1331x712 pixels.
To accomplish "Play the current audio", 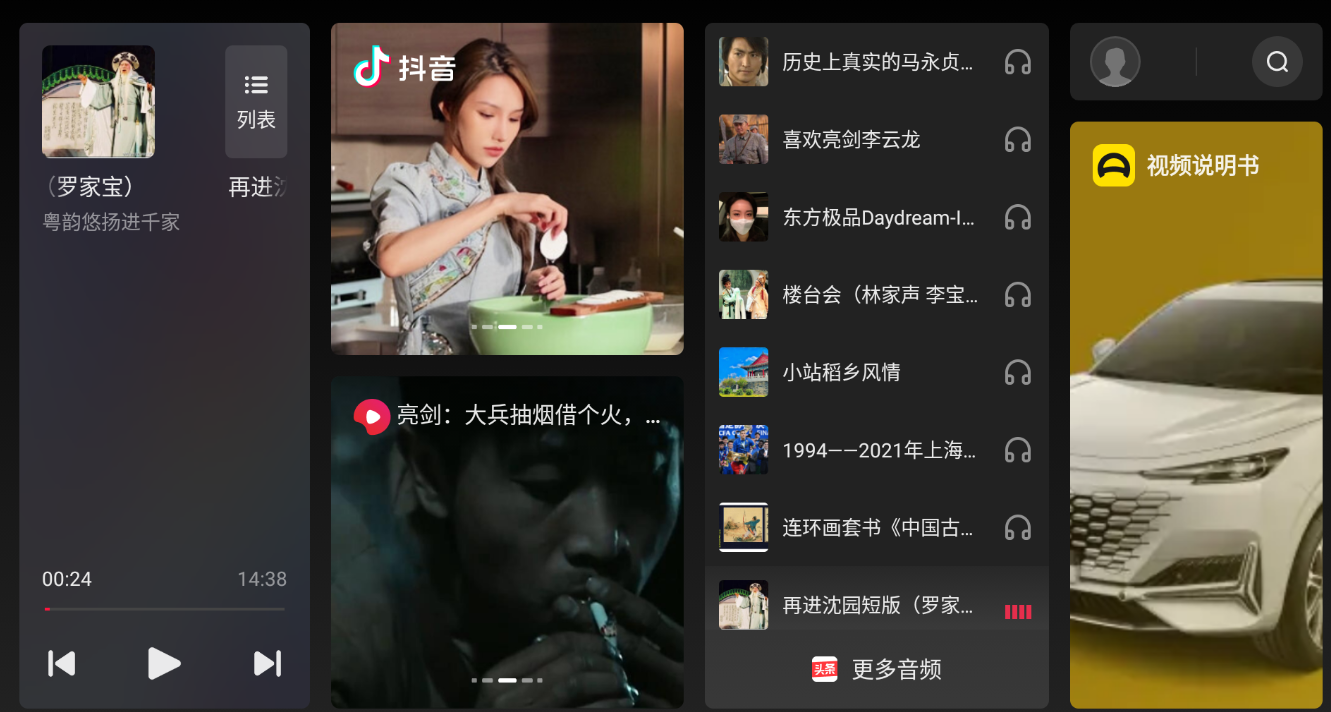I will click(x=164, y=663).
